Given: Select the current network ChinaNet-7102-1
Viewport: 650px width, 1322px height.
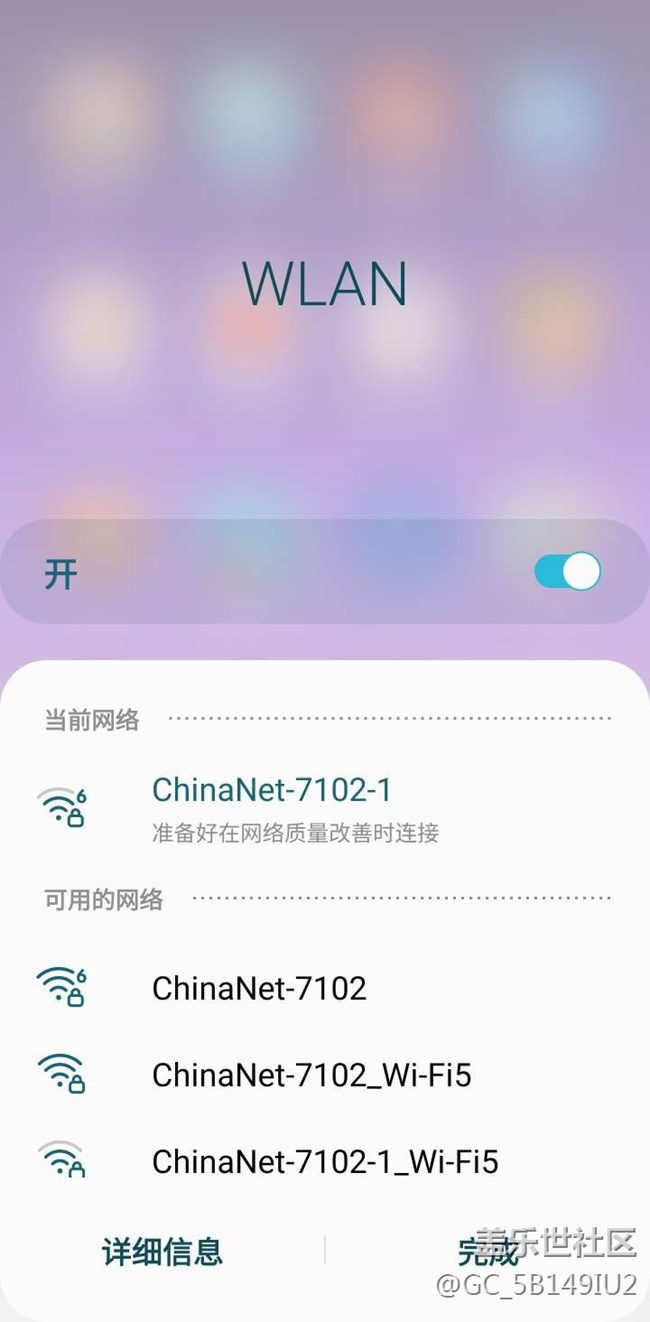Looking at the screenshot, I should point(325,808).
